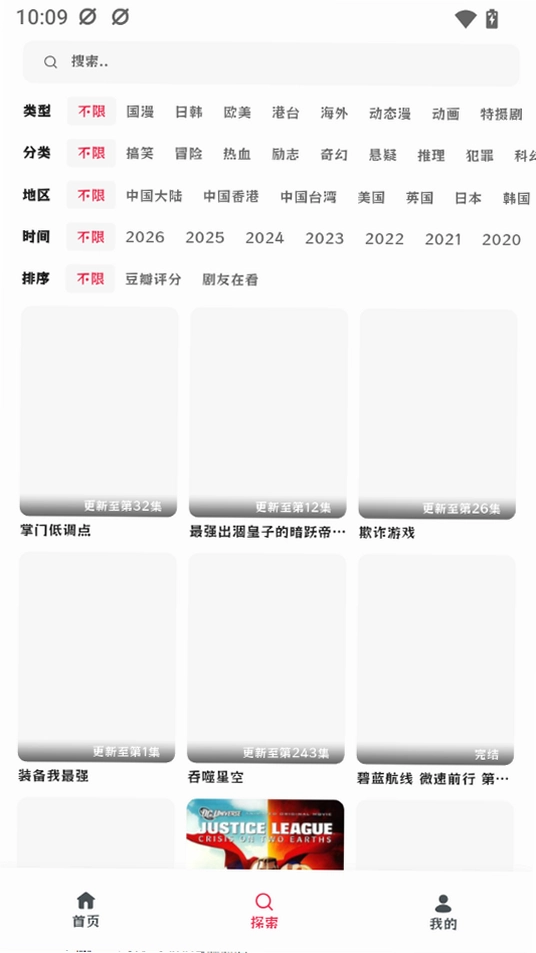Image resolution: width=536 pixels, height=953 pixels.
Task: Open the 吞噬星空 card
Action: tap(267, 668)
